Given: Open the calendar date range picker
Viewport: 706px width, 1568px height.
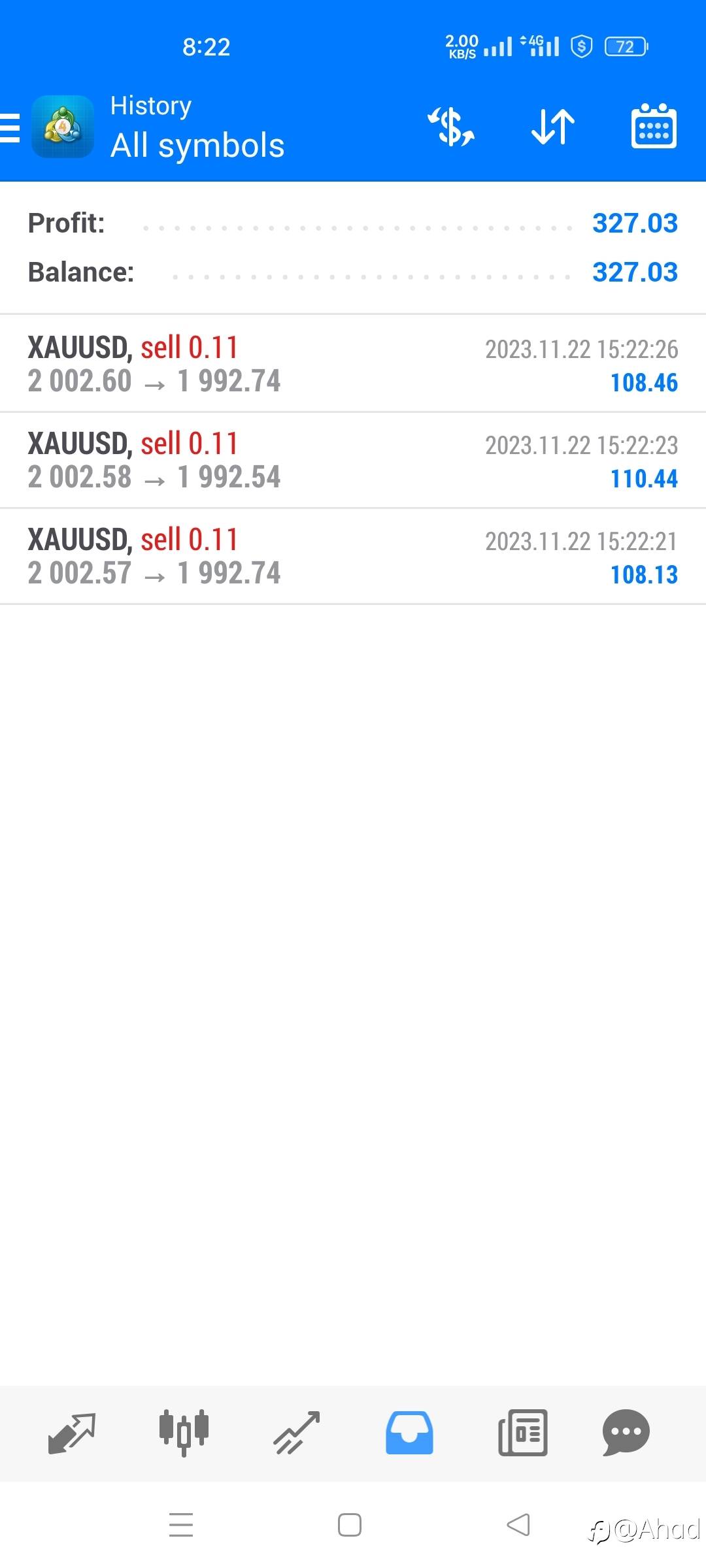Looking at the screenshot, I should click(x=653, y=127).
